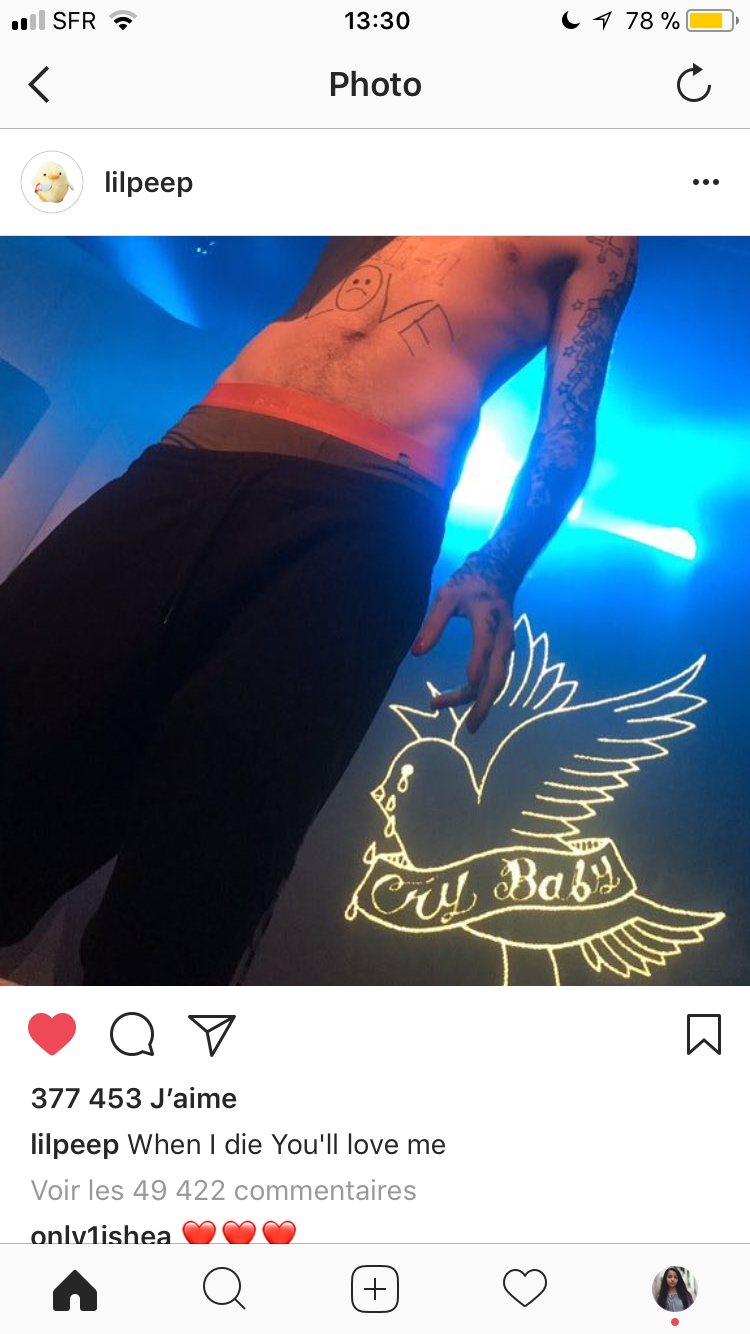Switch to my profile tab

(675, 1289)
